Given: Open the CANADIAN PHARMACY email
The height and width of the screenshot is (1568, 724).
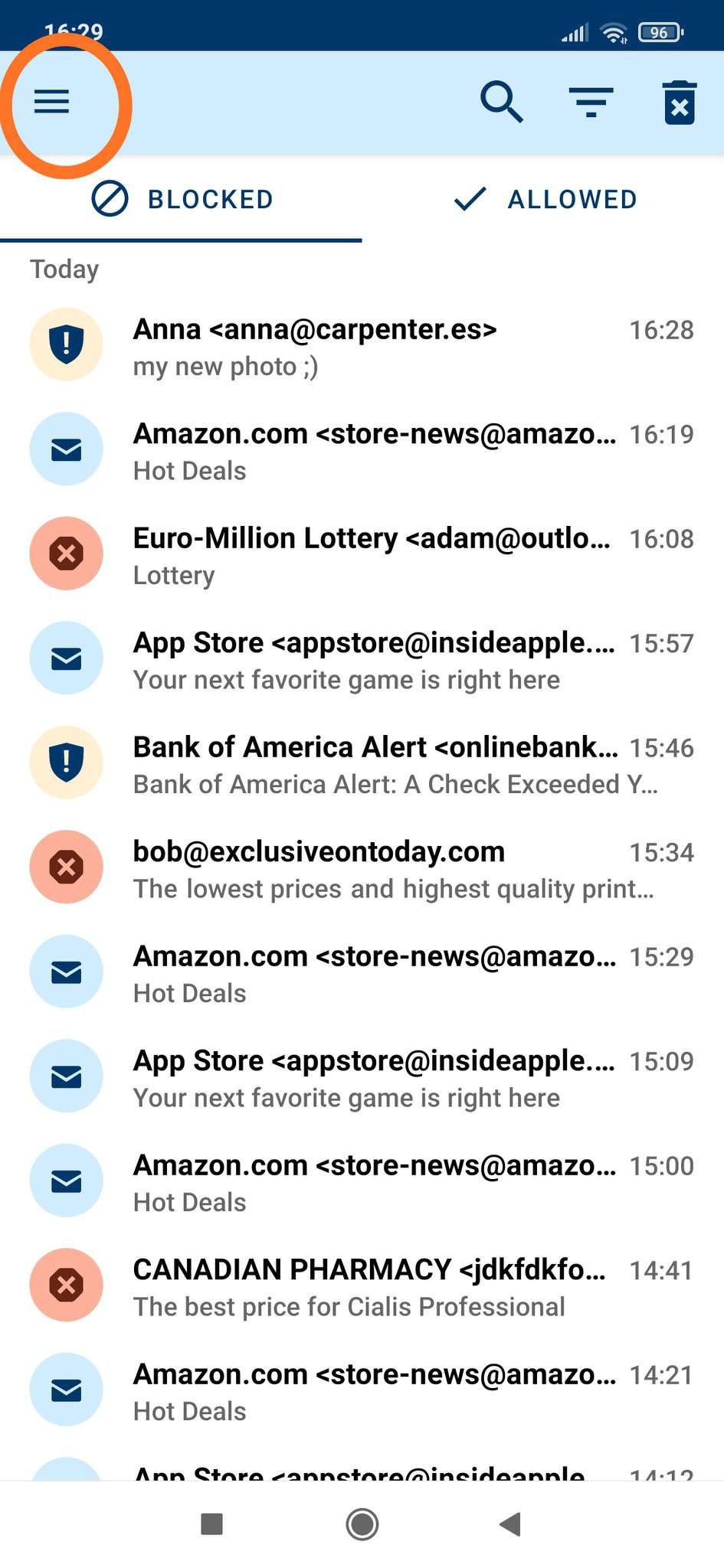Looking at the screenshot, I should [x=362, y=1287].
